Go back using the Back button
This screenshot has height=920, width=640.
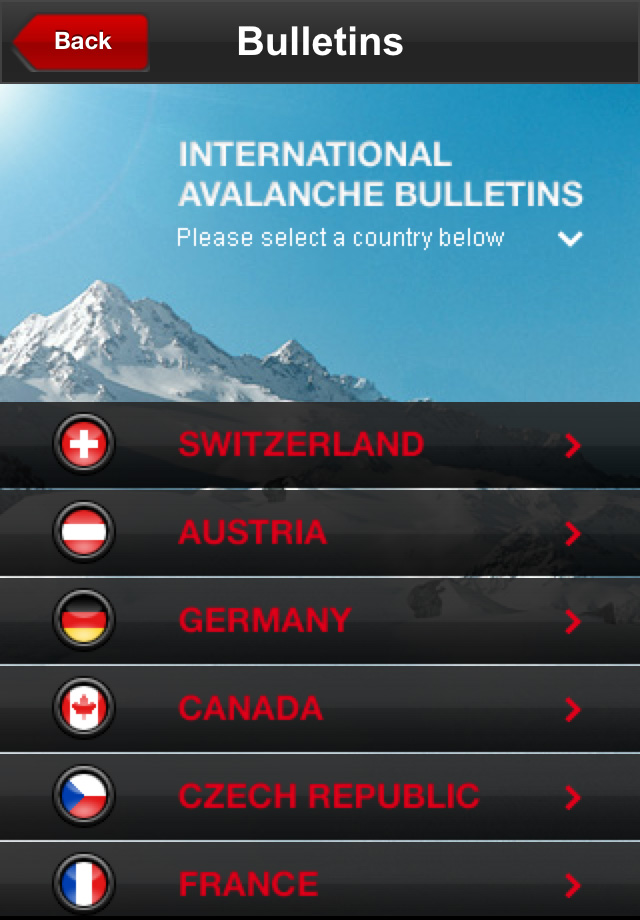click(x=82, y=42)
